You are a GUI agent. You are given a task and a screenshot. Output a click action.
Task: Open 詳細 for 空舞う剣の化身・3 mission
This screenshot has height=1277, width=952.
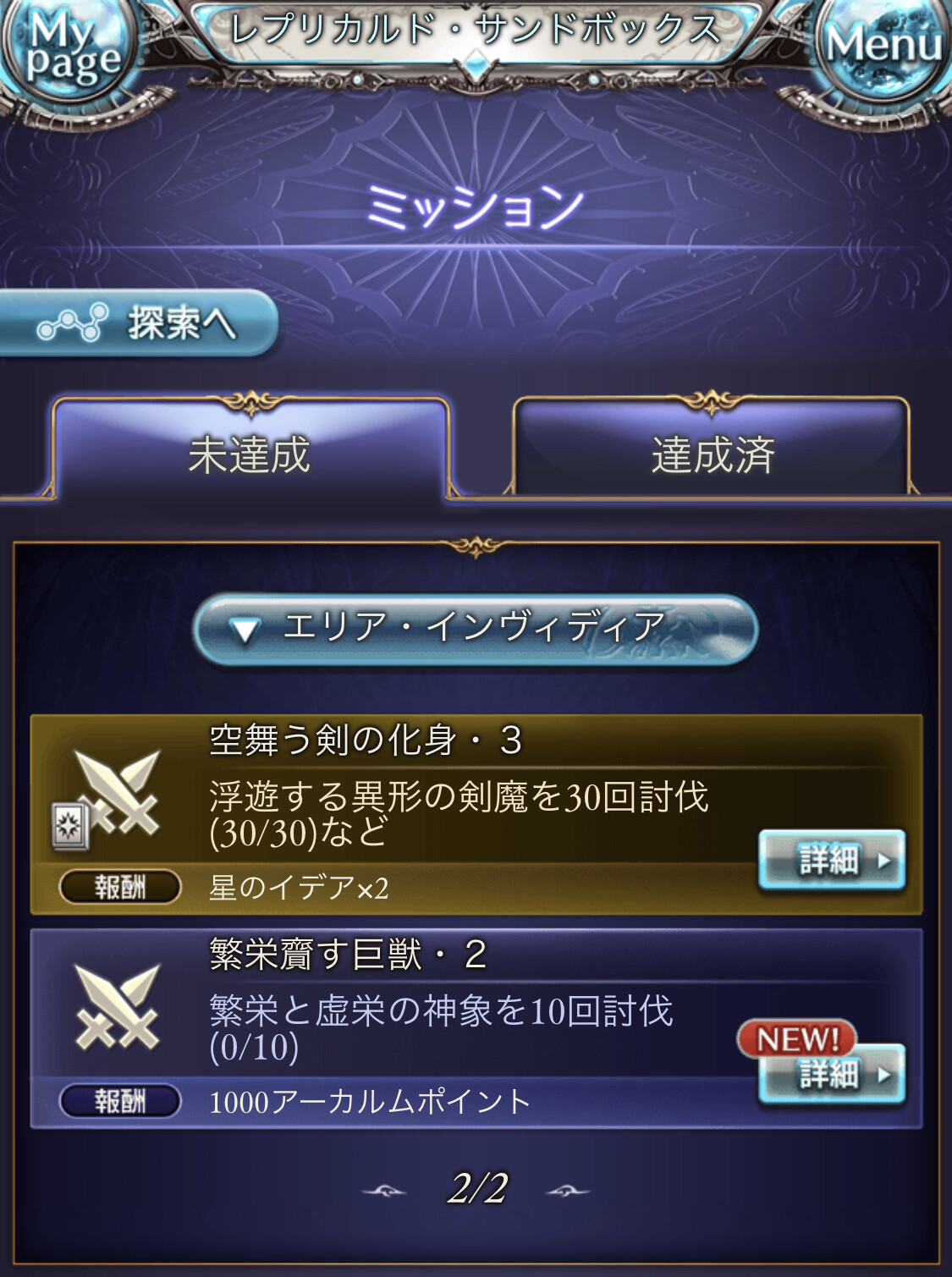point(832,860)
